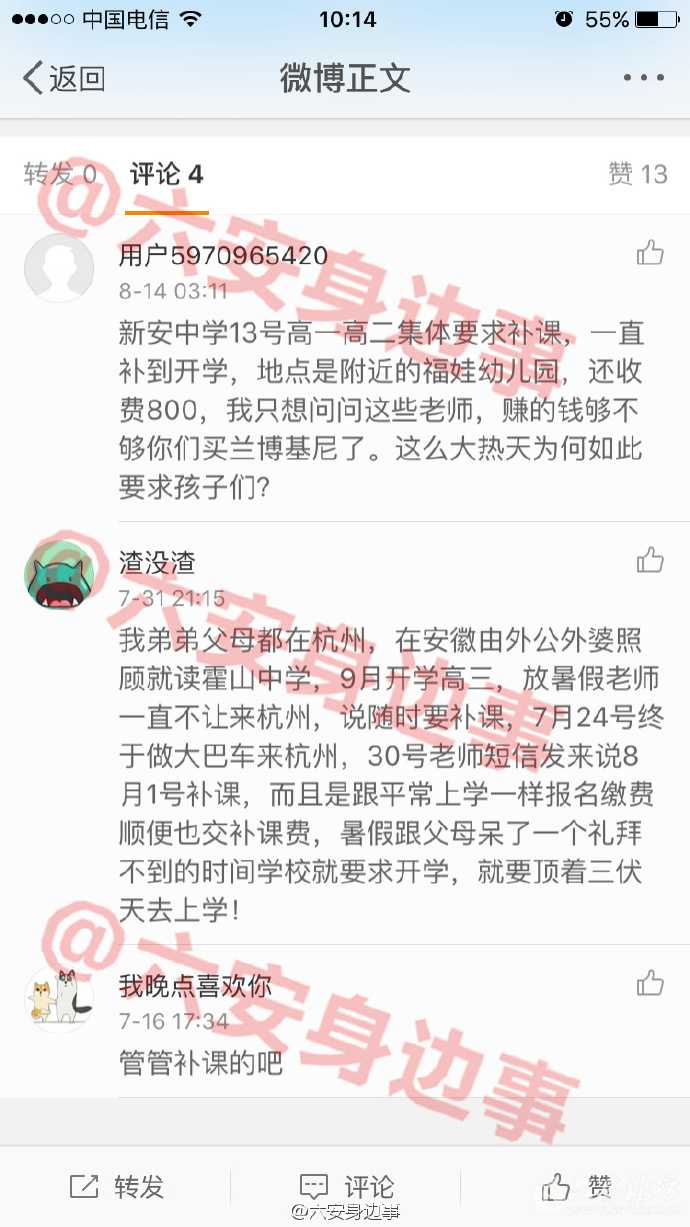This screenshot has width=690, height=1227.
Task: Open 我晚点喜欢你's profile avatar
Action: click(x=58, y=999)
